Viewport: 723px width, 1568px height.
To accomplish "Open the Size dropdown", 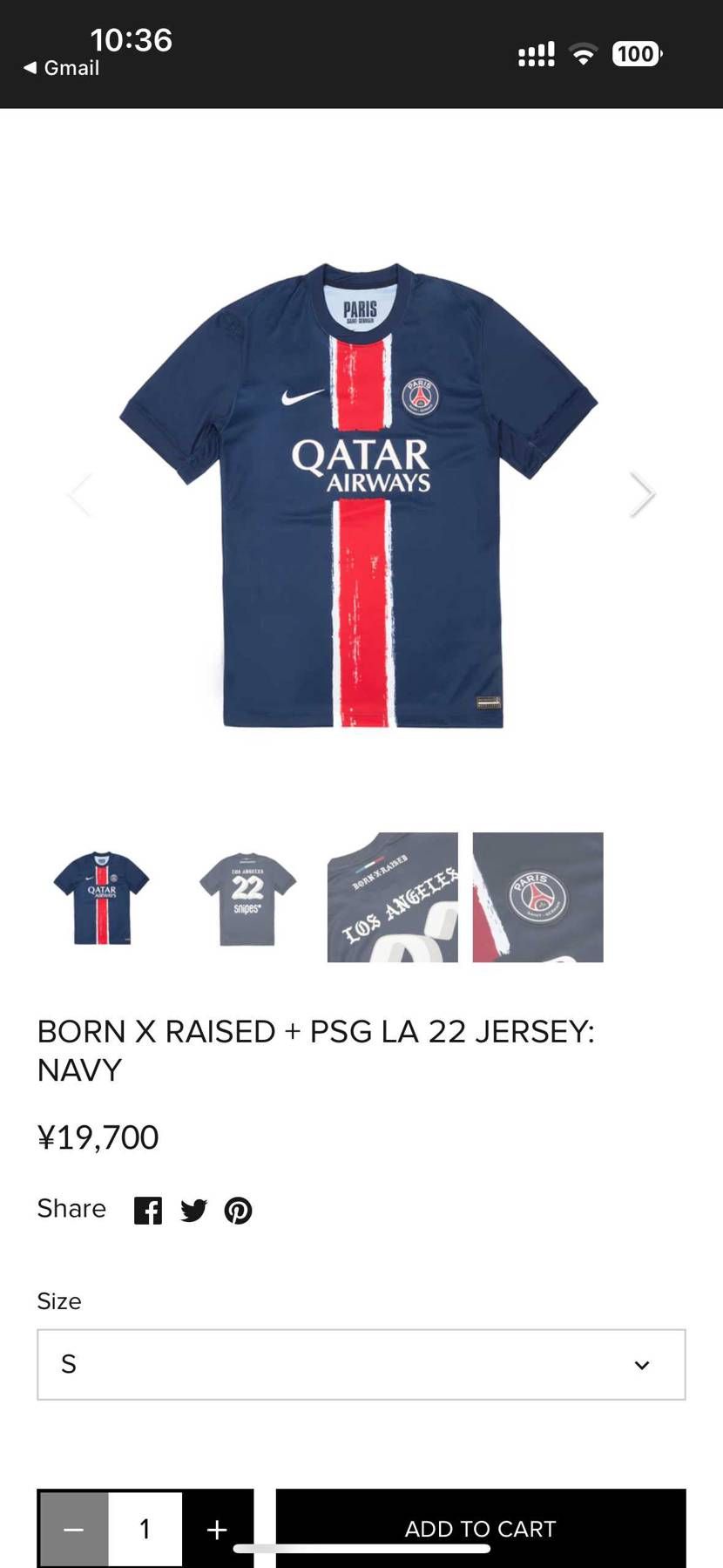I will tap(361, 1364).
